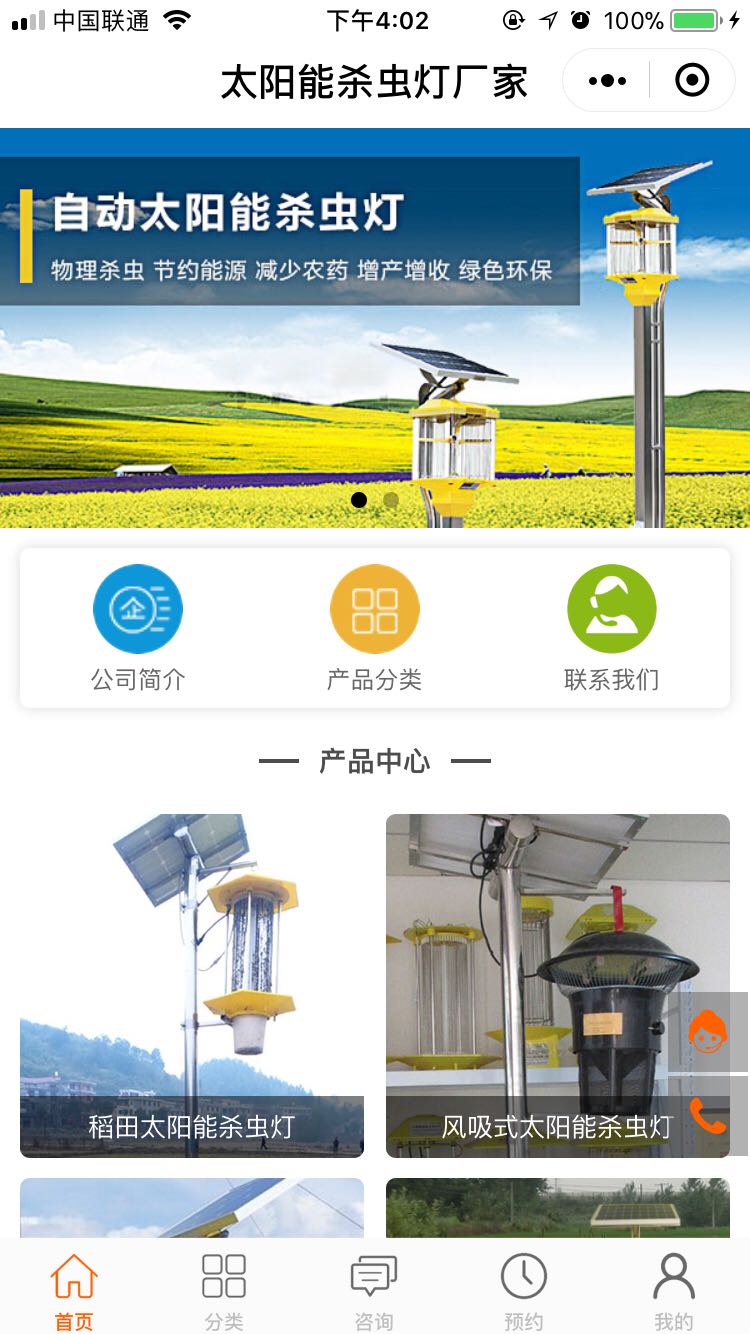Open floating customer service chat icon

[708, 1032]
